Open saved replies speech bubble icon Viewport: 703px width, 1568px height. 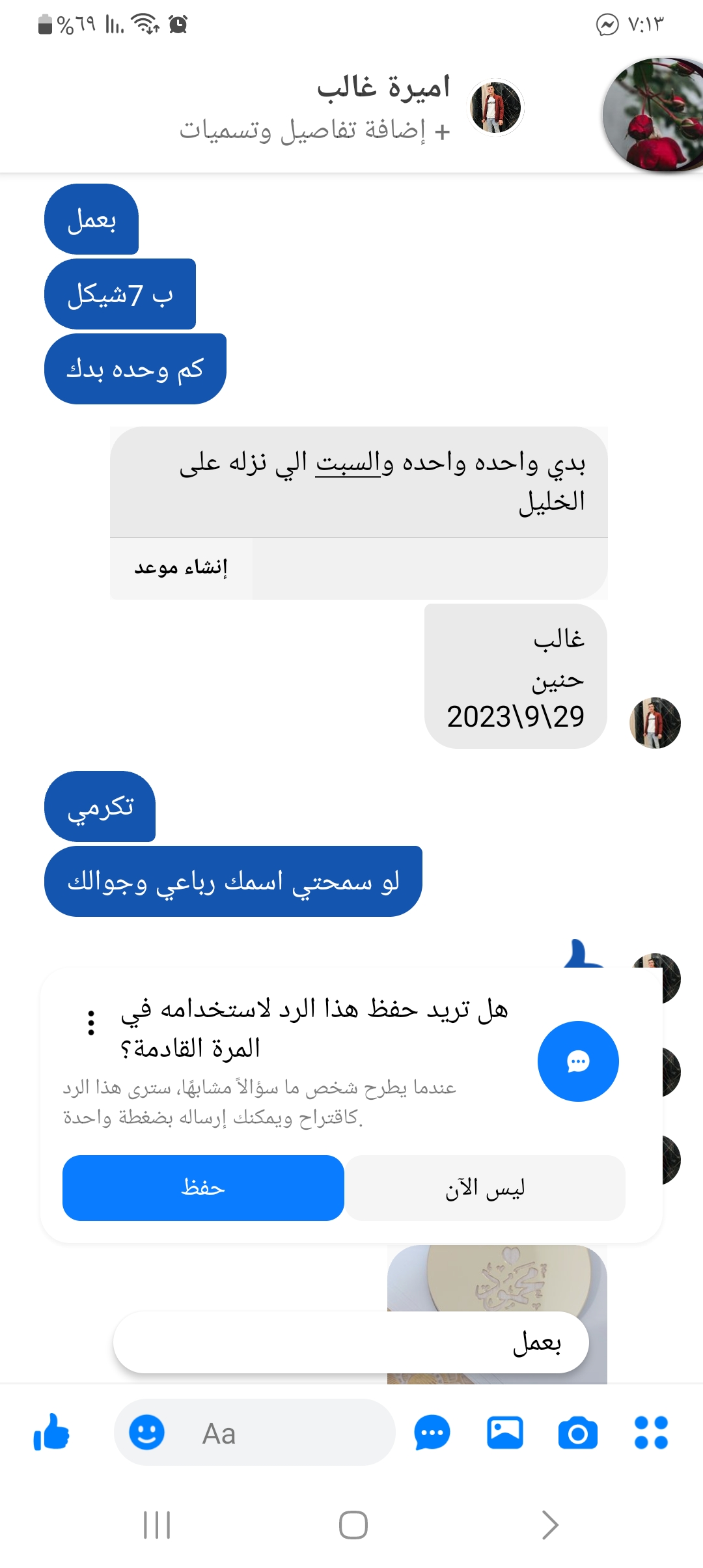point(432,1433)
